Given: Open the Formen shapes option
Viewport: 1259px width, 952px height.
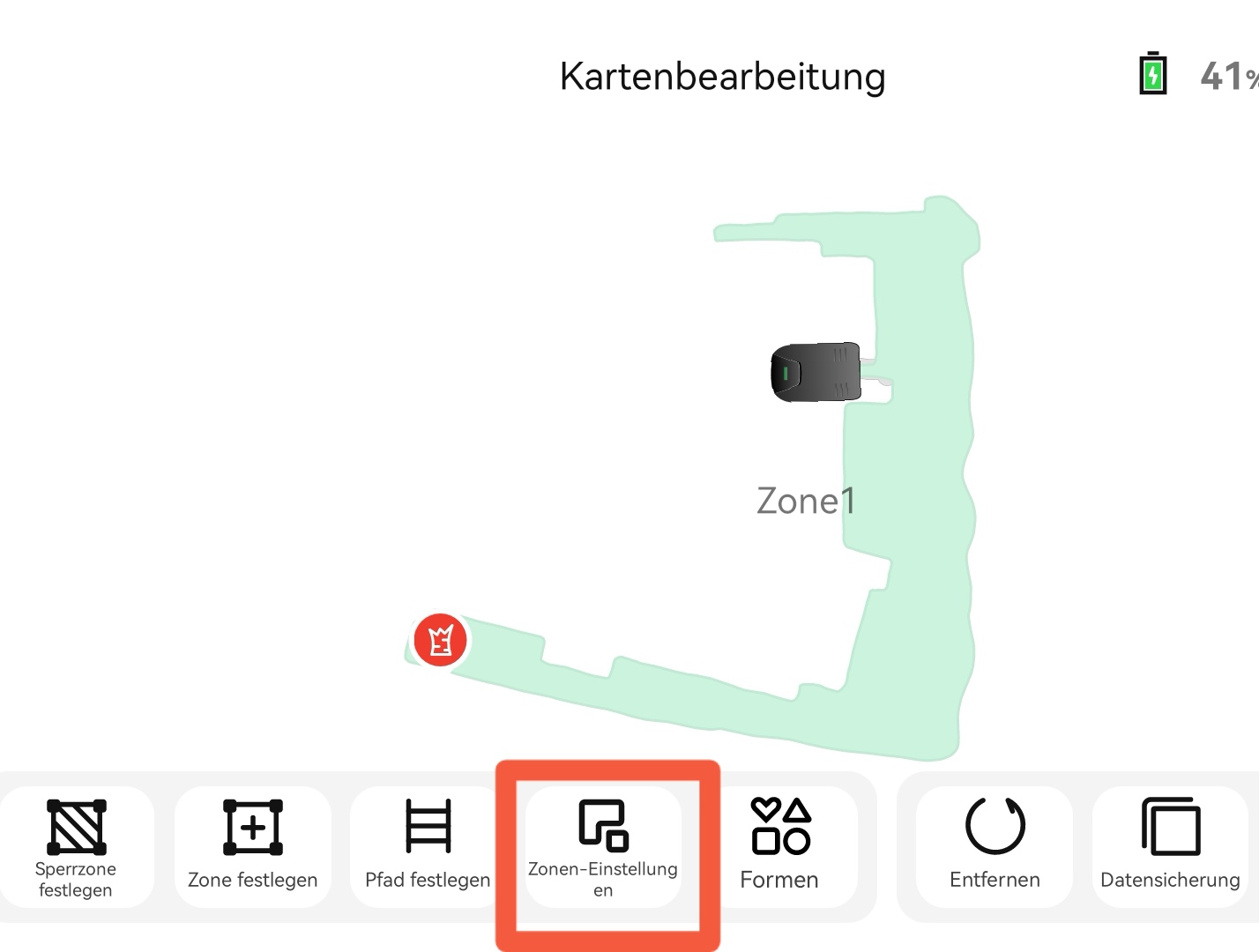Looking at the screenshot, I should pyautogui.click(x=779, y=846).
